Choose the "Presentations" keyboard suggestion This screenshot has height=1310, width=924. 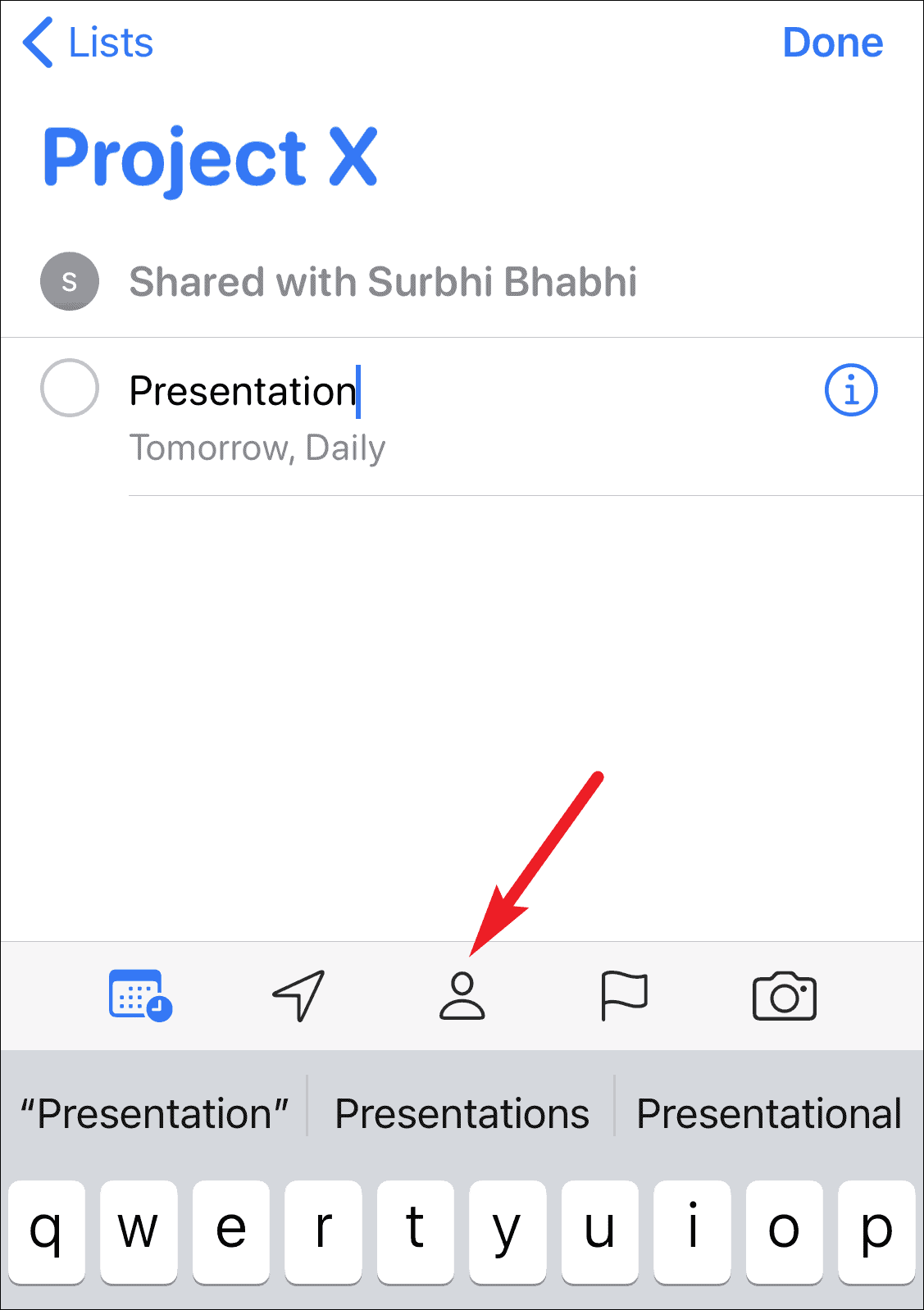(462, 1114)
